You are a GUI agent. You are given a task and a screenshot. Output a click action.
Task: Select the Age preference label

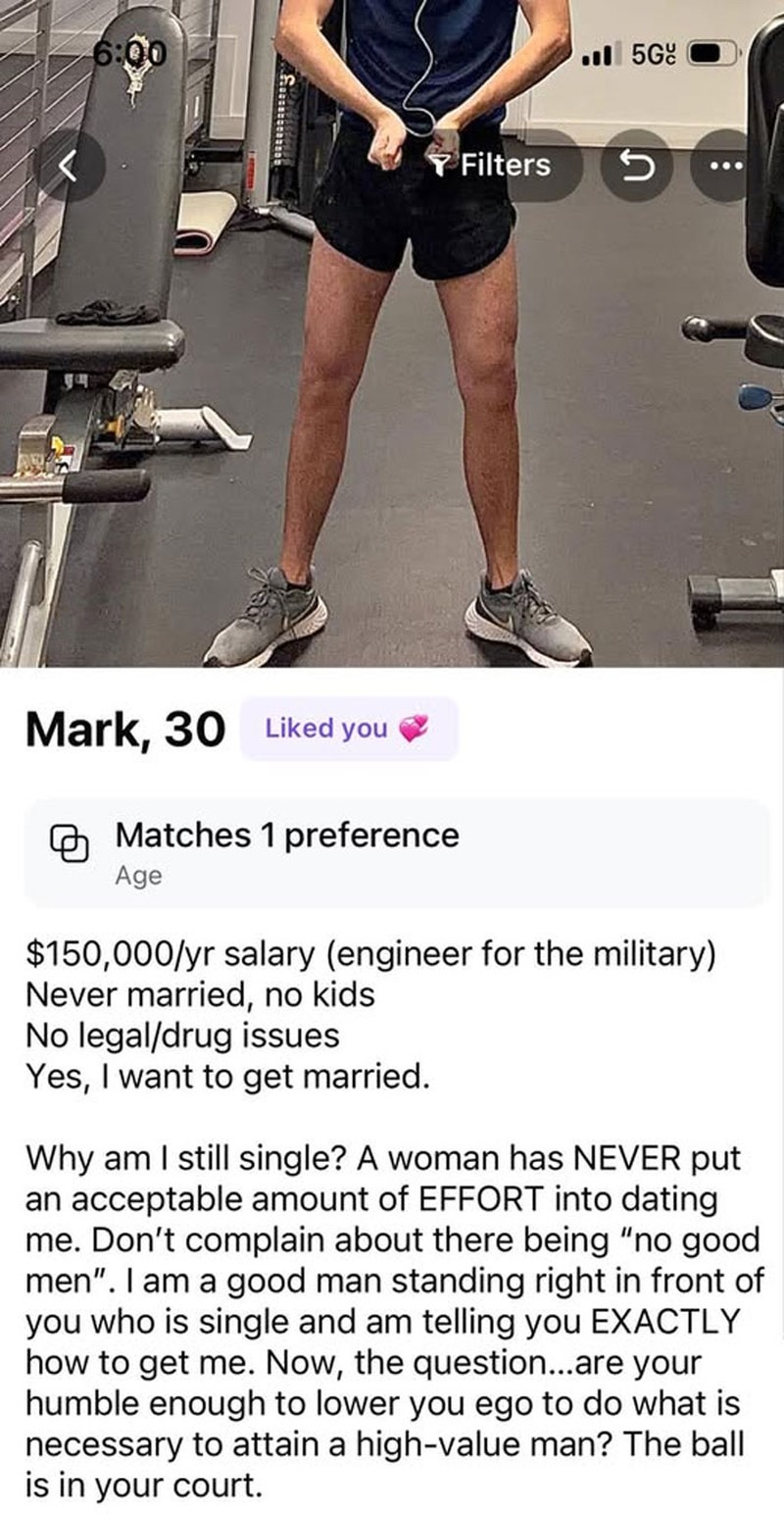[140, 876]
